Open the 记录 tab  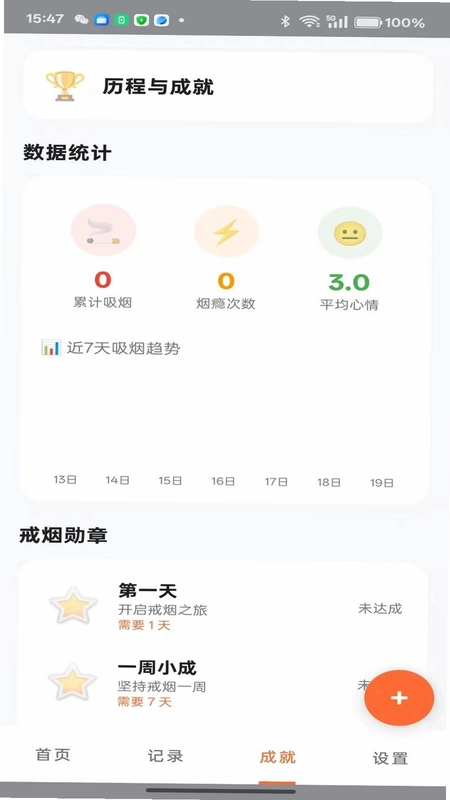click(165, 756)
